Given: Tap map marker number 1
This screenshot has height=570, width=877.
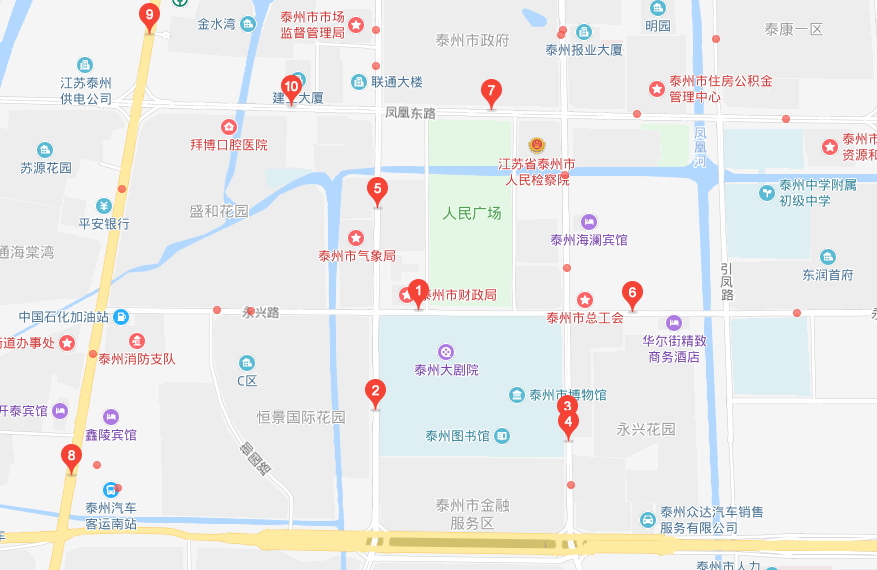Looking at the screenshot, I should [419, 292].
